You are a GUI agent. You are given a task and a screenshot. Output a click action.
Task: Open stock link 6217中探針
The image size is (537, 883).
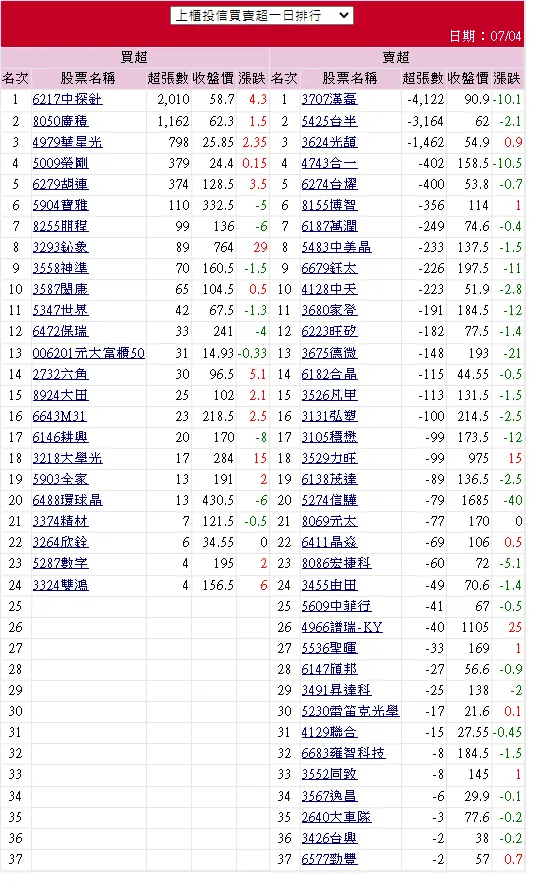click(67, 99)
